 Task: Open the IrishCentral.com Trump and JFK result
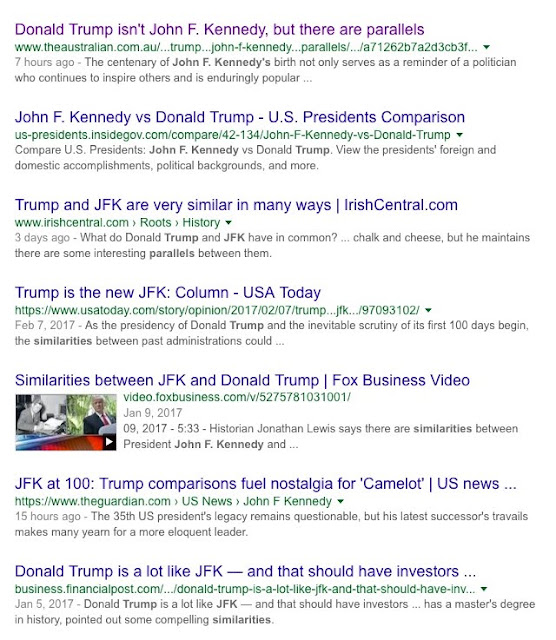[236, 205]
